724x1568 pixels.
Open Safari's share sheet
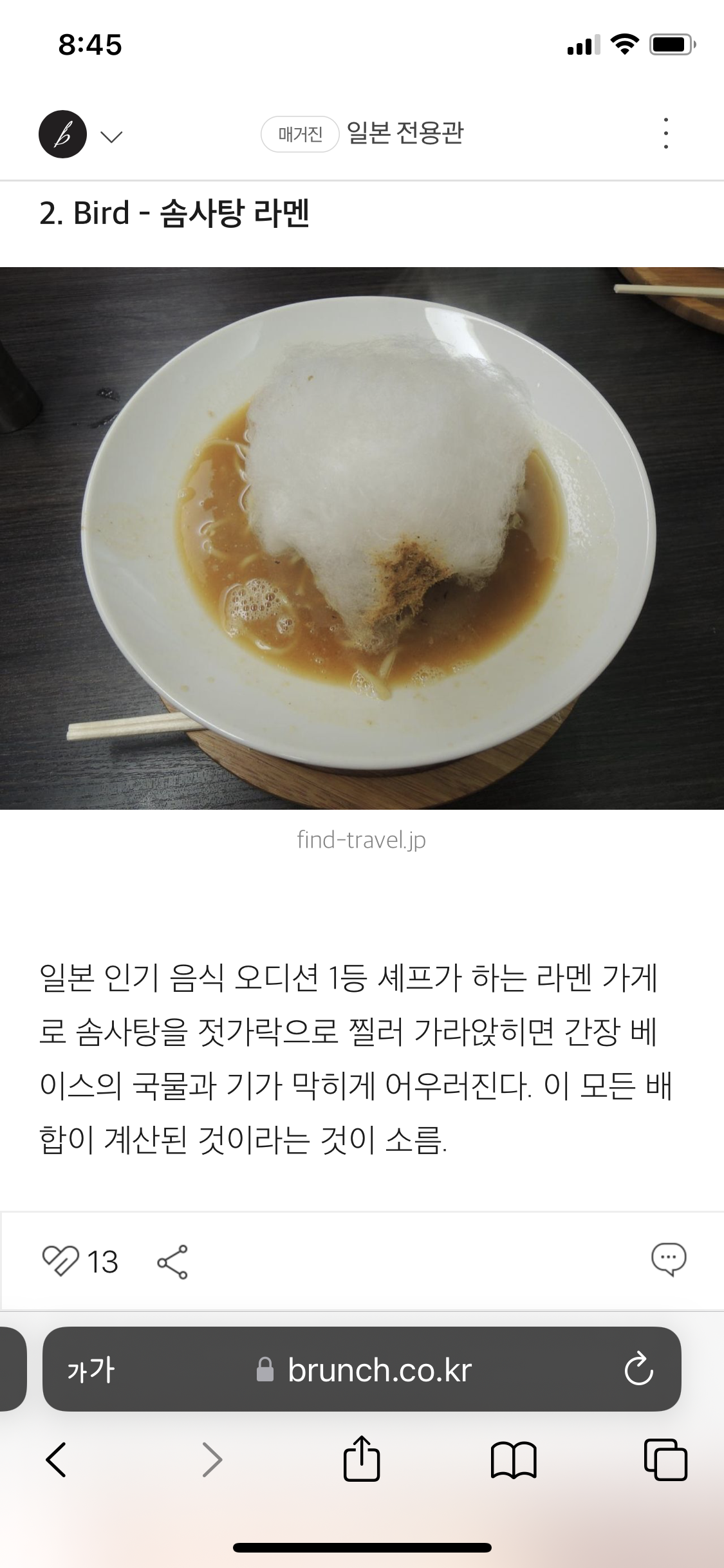(362, 1458)
